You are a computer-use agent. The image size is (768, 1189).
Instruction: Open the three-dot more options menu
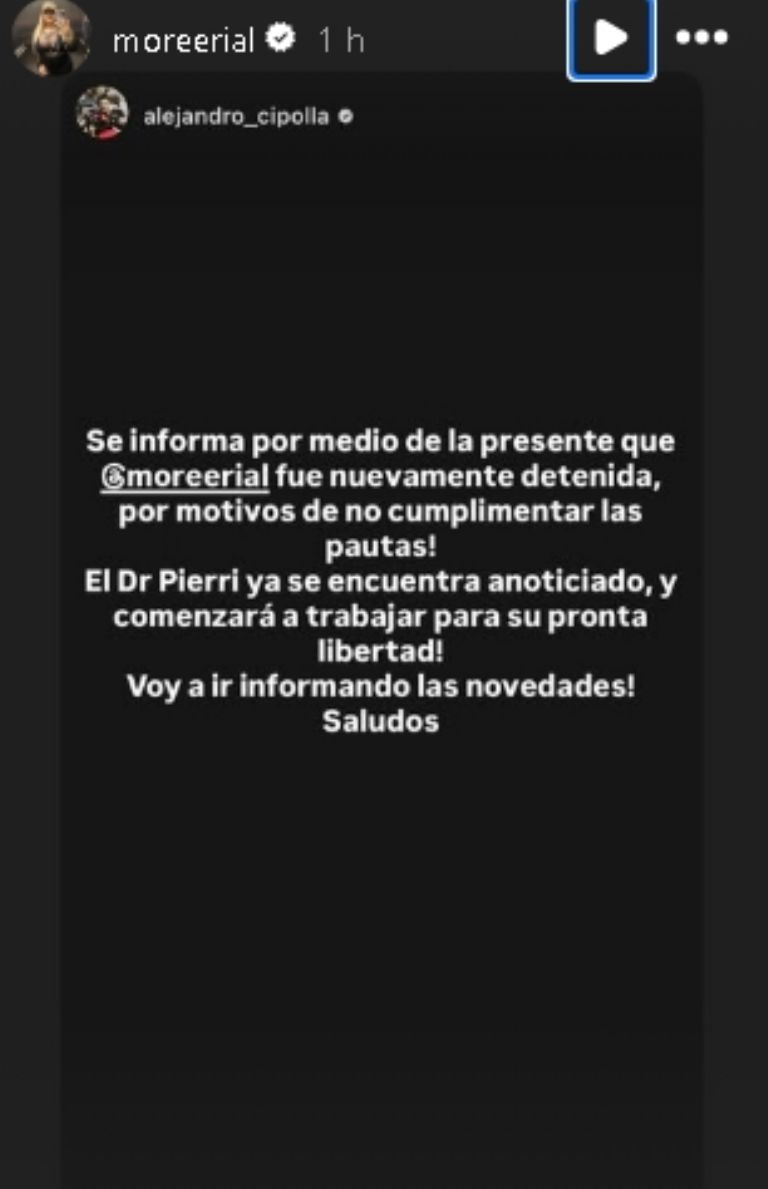[701, 38]
